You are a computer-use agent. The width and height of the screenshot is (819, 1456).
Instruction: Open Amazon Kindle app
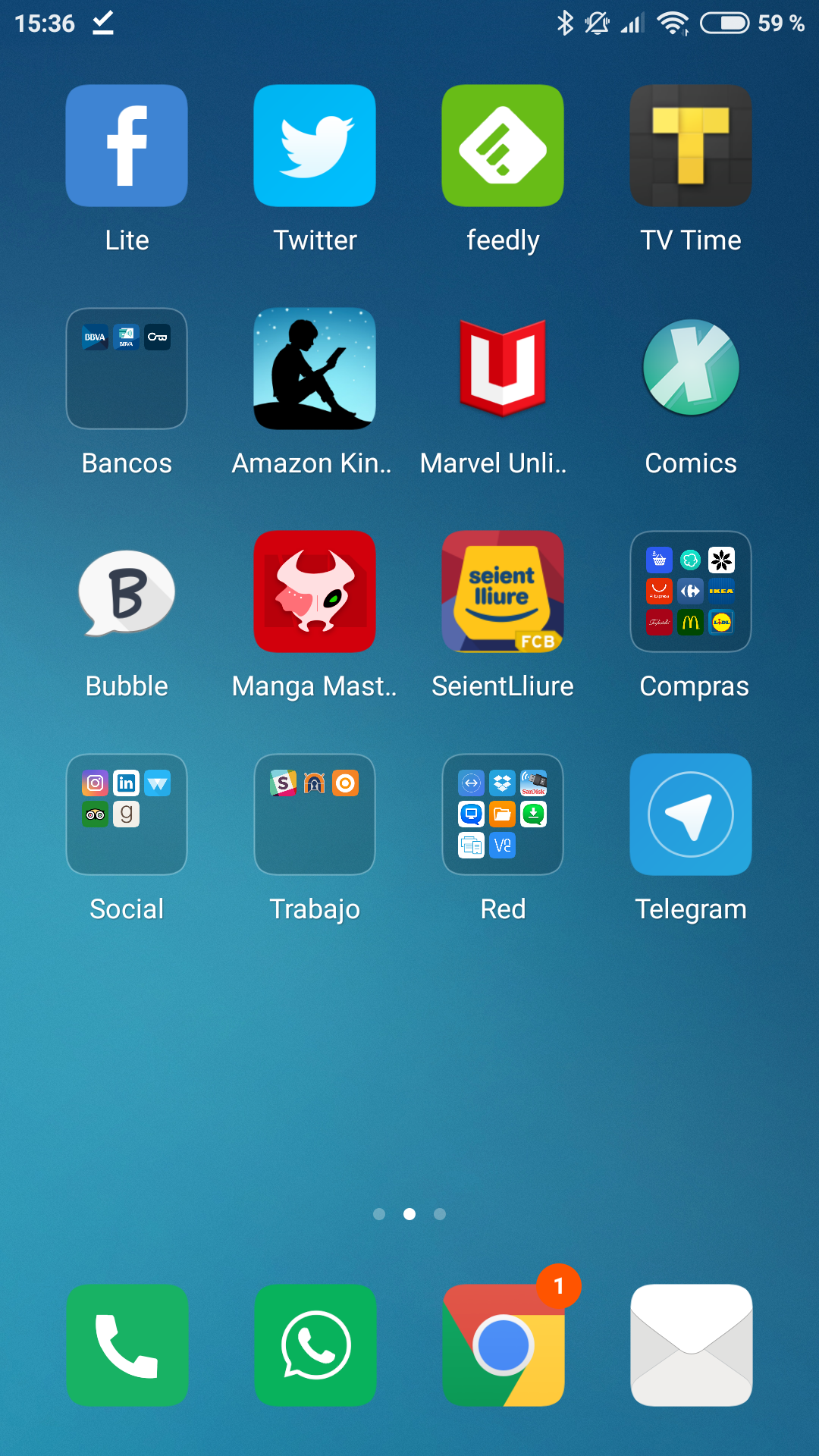[x=315, y=369]
